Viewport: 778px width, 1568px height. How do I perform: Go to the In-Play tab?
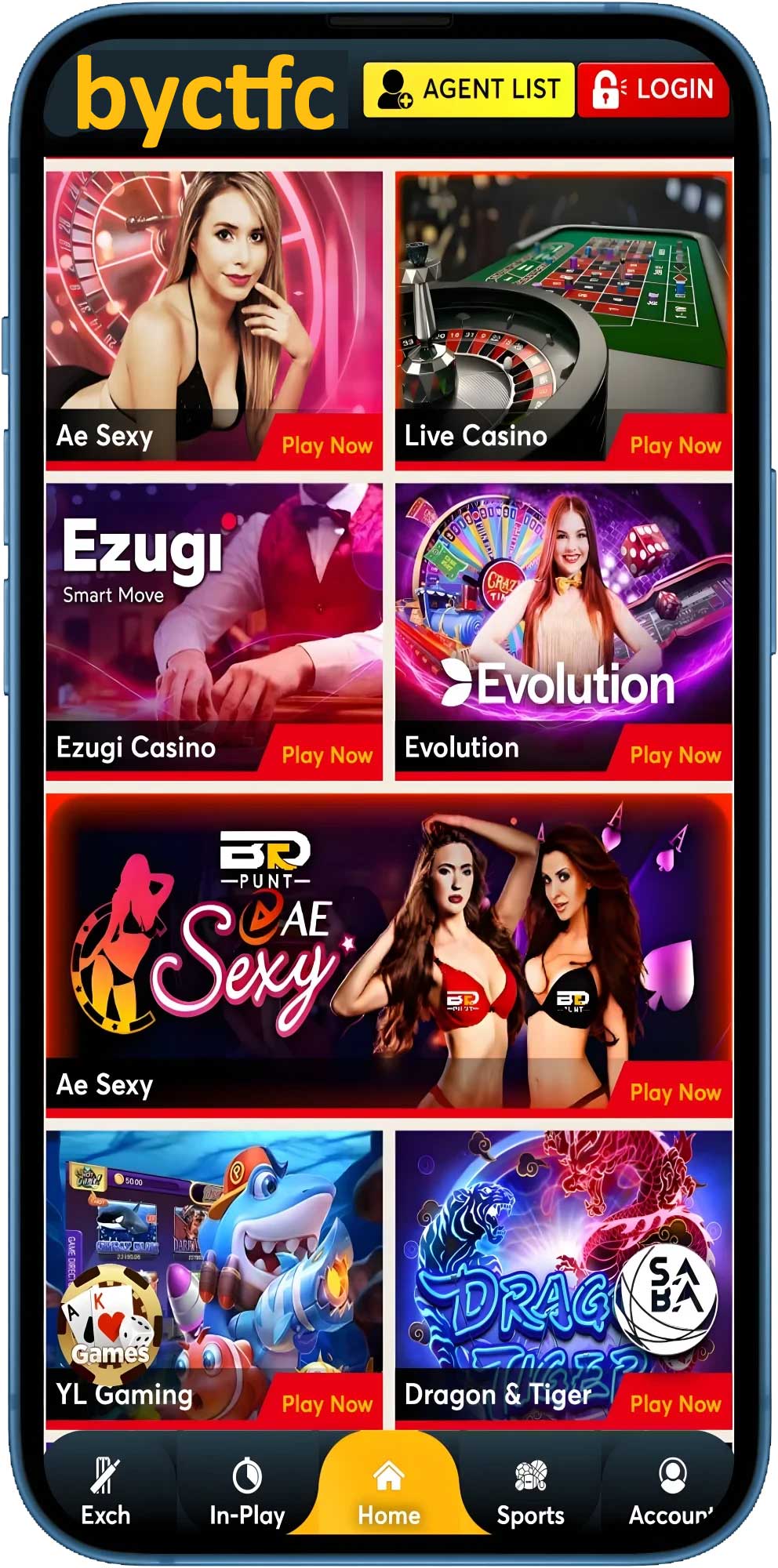pyautogui.click(x=247, y=1491)
